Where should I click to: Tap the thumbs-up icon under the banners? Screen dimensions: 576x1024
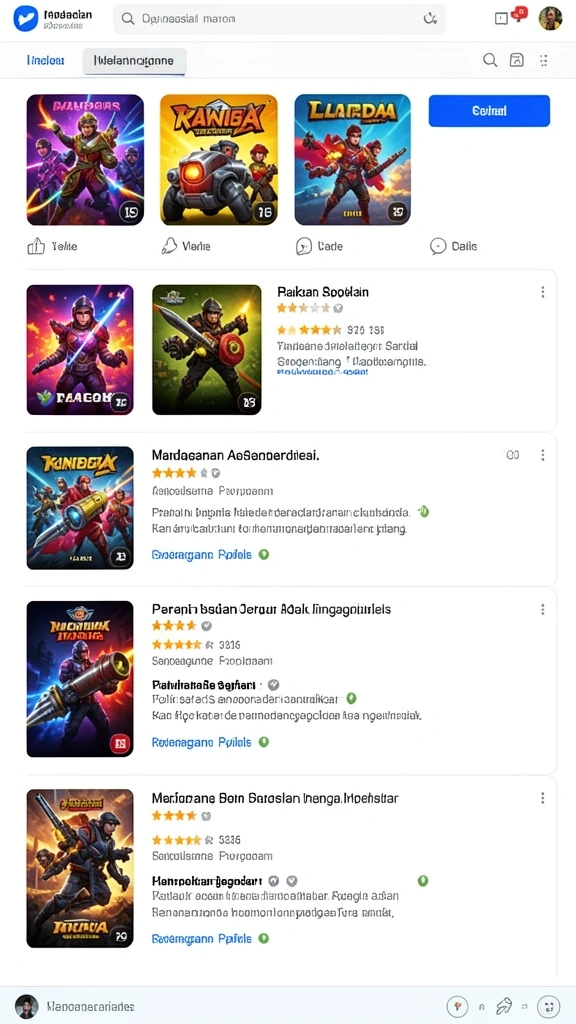point(35,246)
